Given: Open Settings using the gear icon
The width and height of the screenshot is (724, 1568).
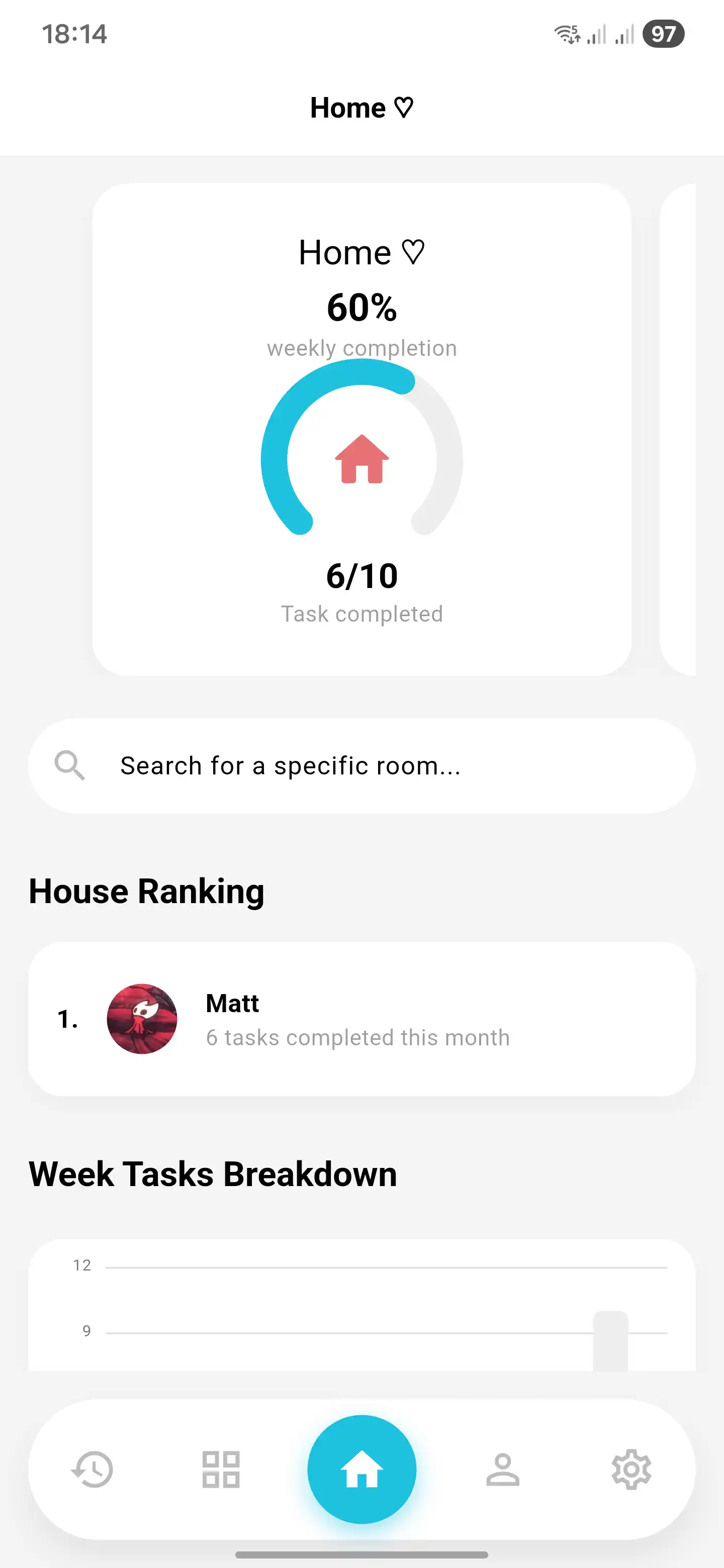Looking at the screenshot, I should click(x=631, y=1469).
